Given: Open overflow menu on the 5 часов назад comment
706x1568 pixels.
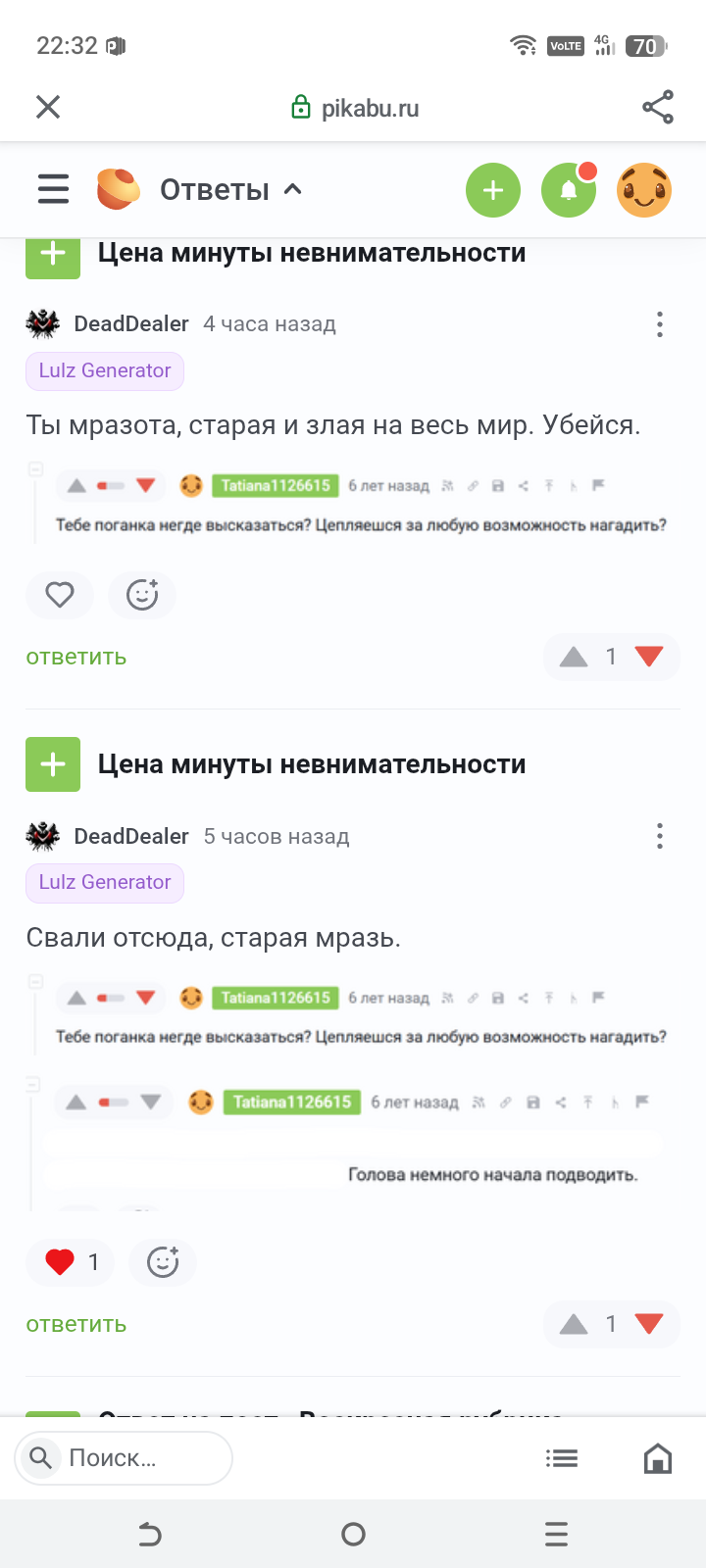Looking at the screenshot, I should tap(660, 836).
